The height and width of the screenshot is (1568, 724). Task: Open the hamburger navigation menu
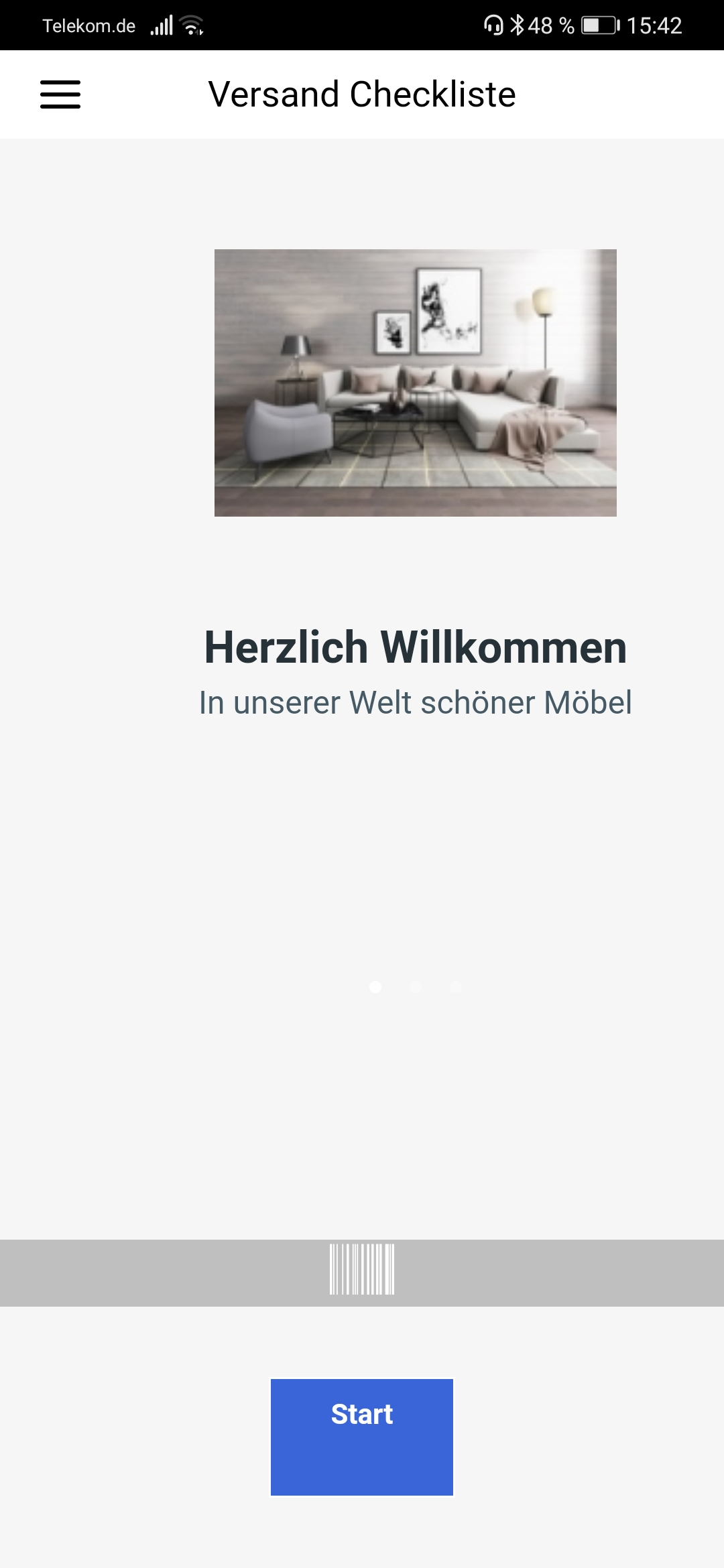coord(60,94)
